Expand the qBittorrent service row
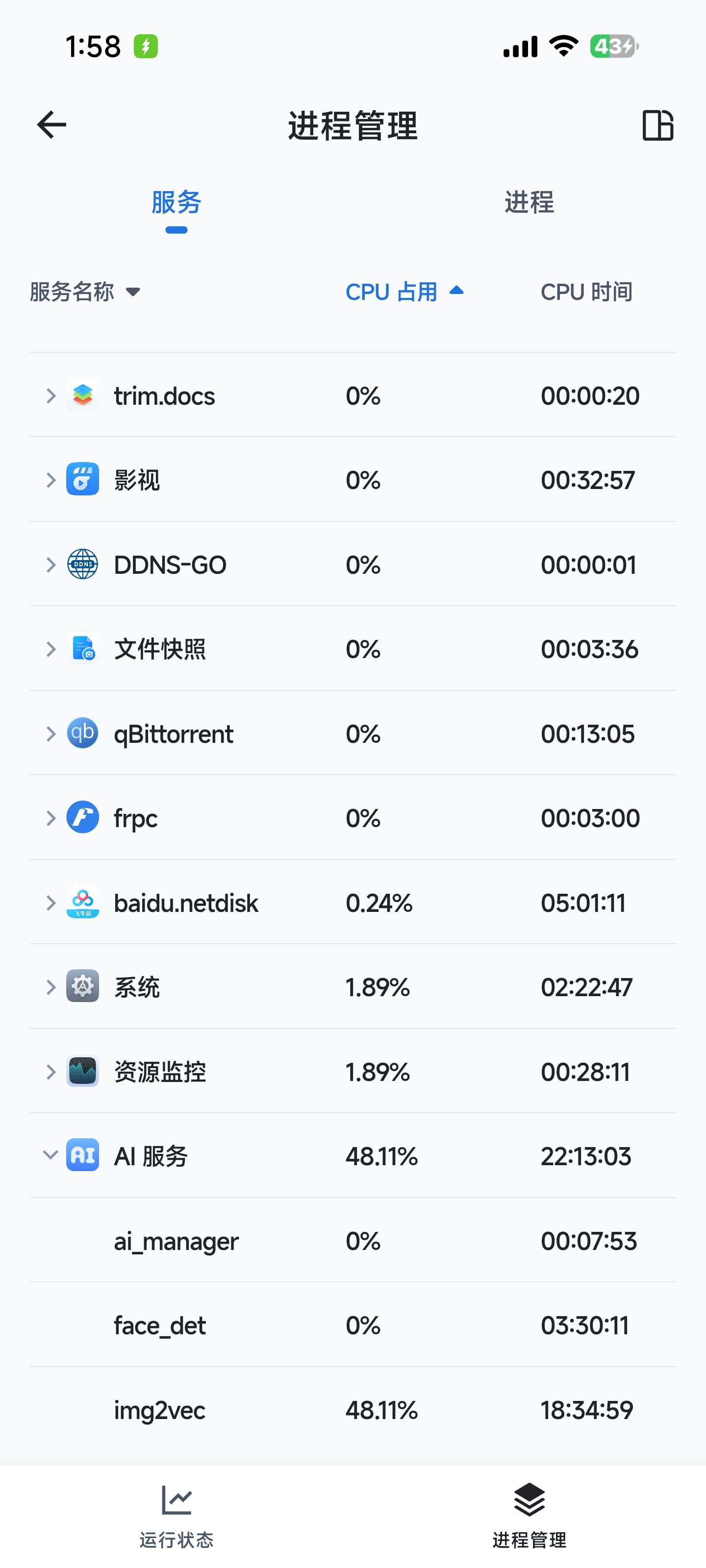706x1568 pixels. point(51,734)
